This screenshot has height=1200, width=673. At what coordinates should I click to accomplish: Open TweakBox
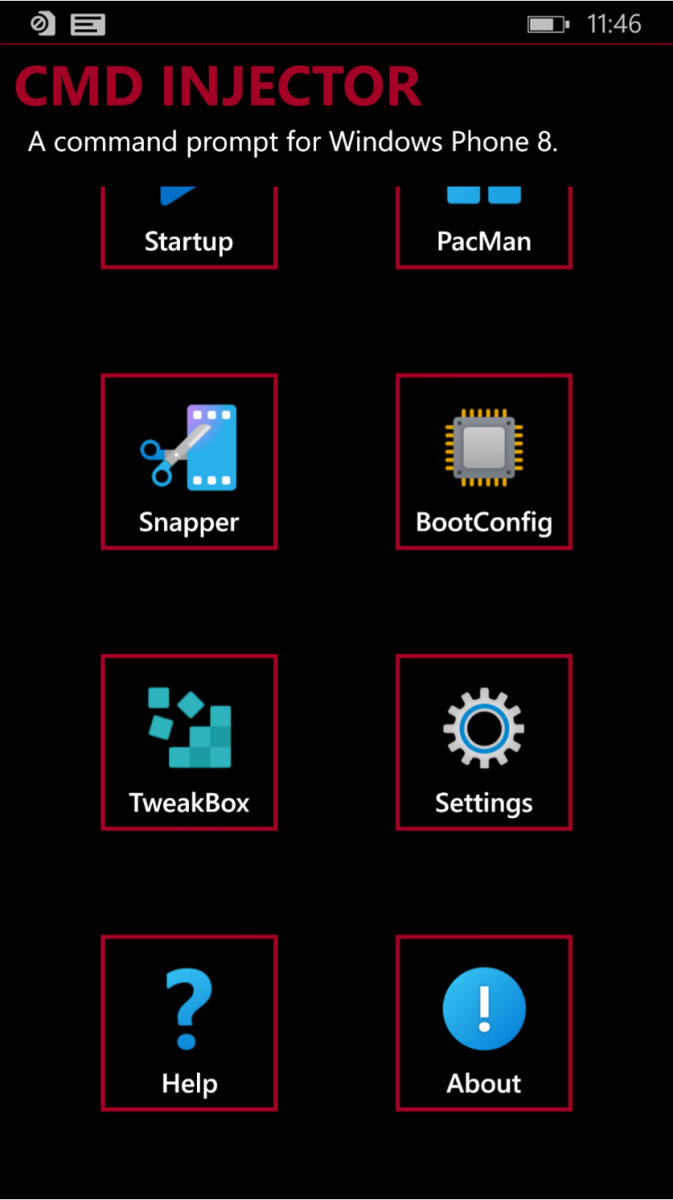click(x=189, y=743)
